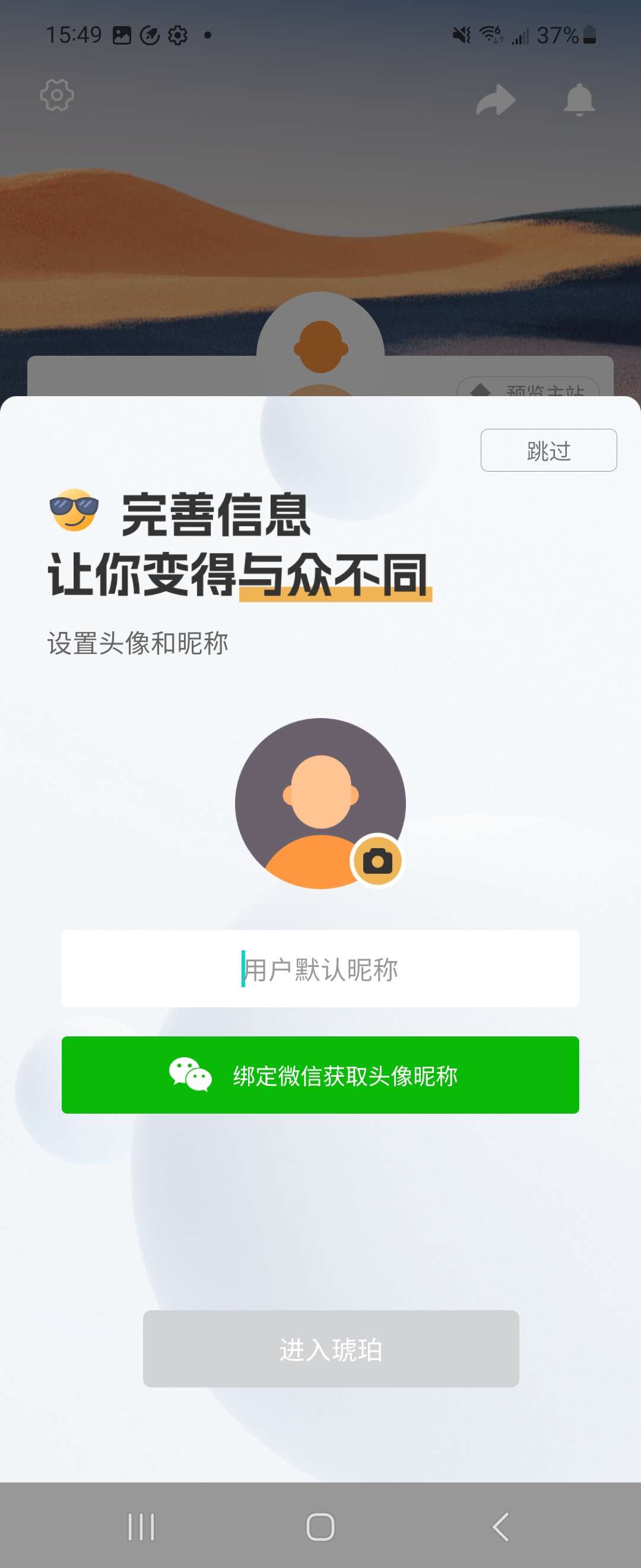The width and height of the screenshot is (641, 1568).
Task: Tap the camera icon to change avatar
Action: [377, 861]
